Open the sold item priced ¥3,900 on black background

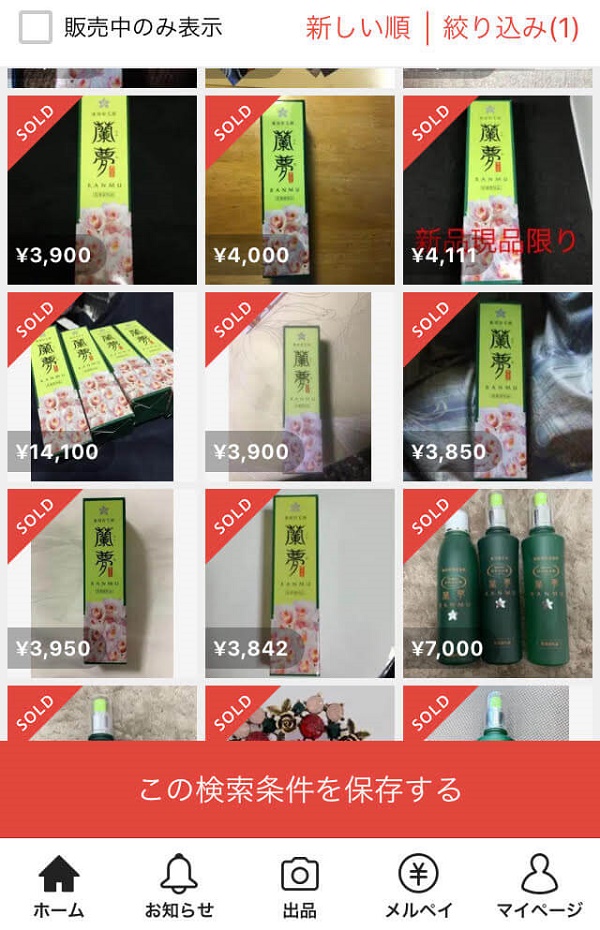click(102, 190)
